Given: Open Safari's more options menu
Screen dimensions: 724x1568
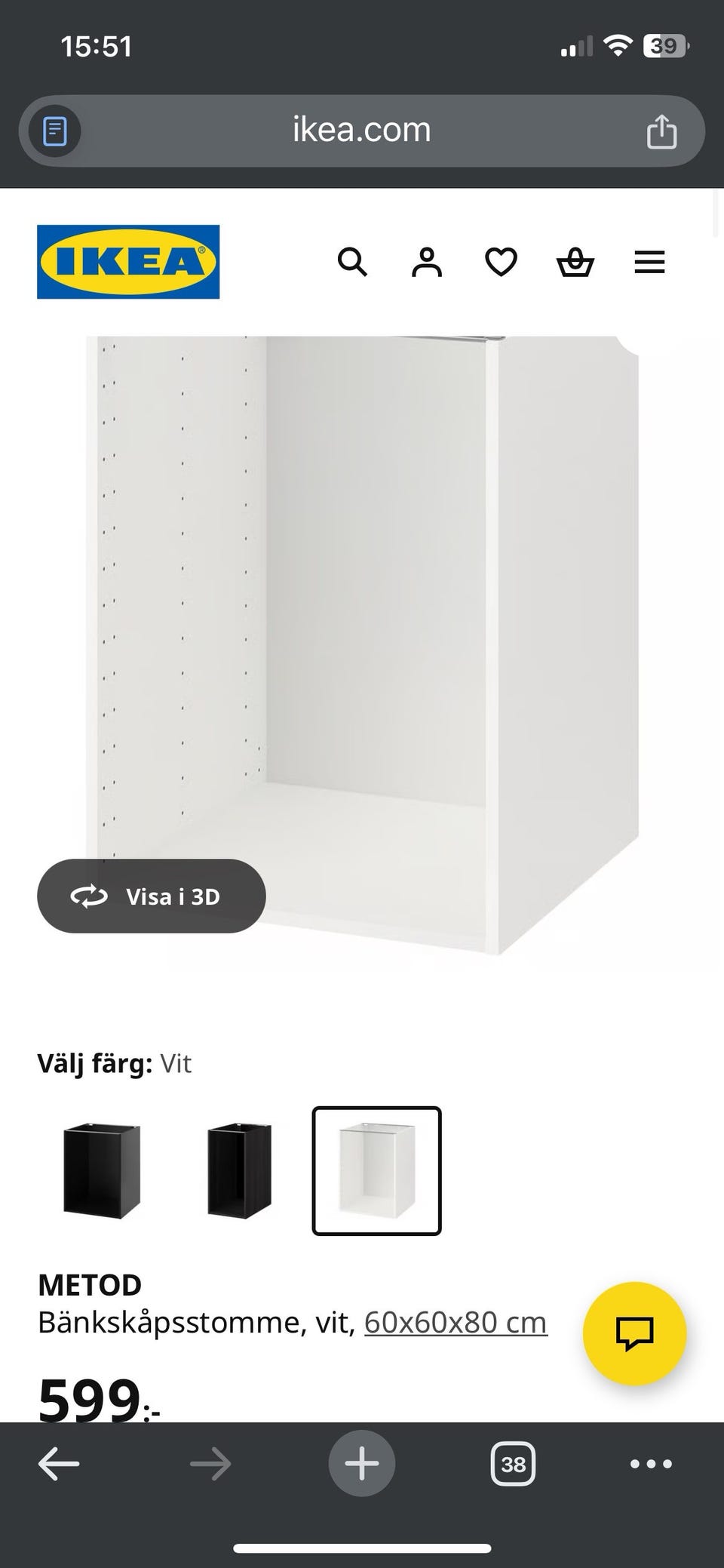Looking at the screenshot, I should coord(649,1462).
